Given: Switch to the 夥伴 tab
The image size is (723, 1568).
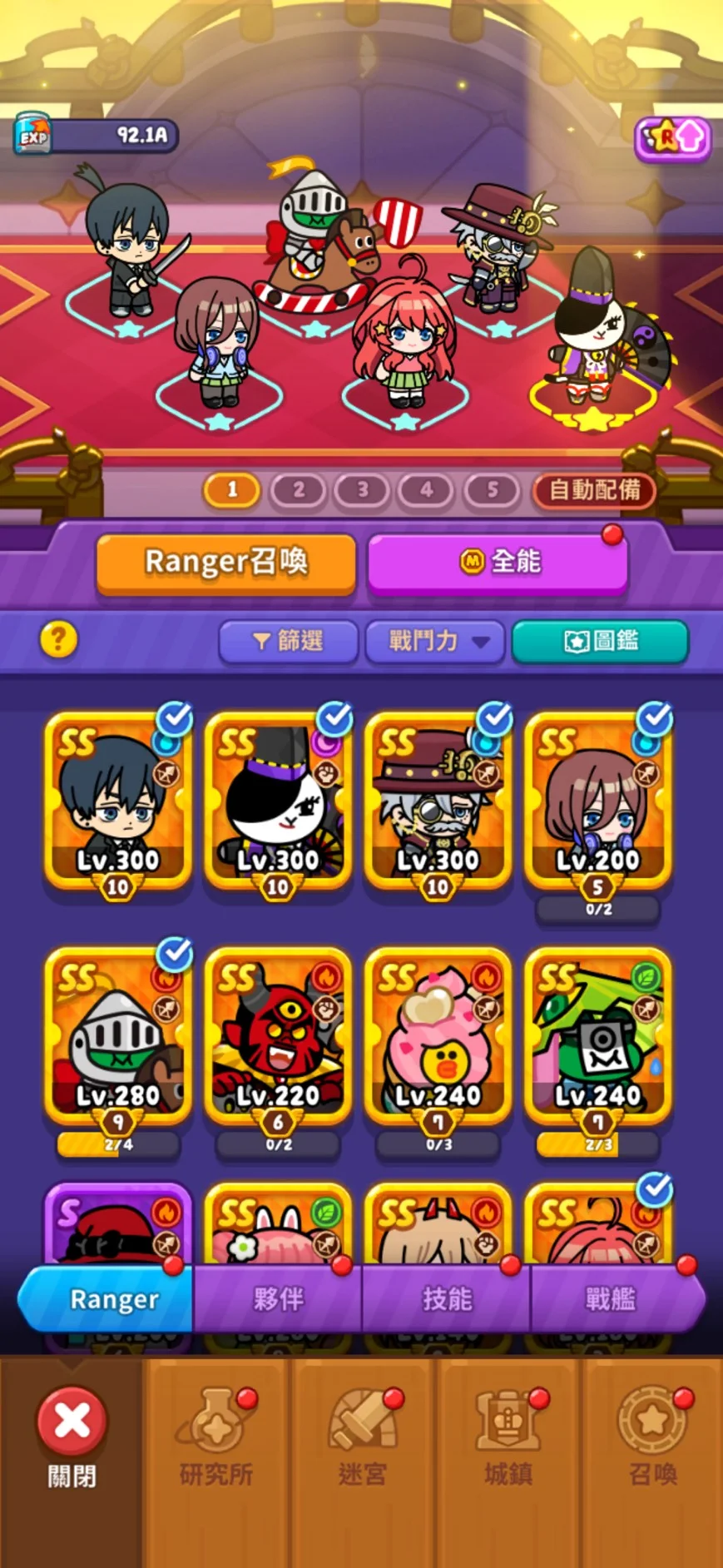Looking at the screenshot, I should (x=278, y=1298).
